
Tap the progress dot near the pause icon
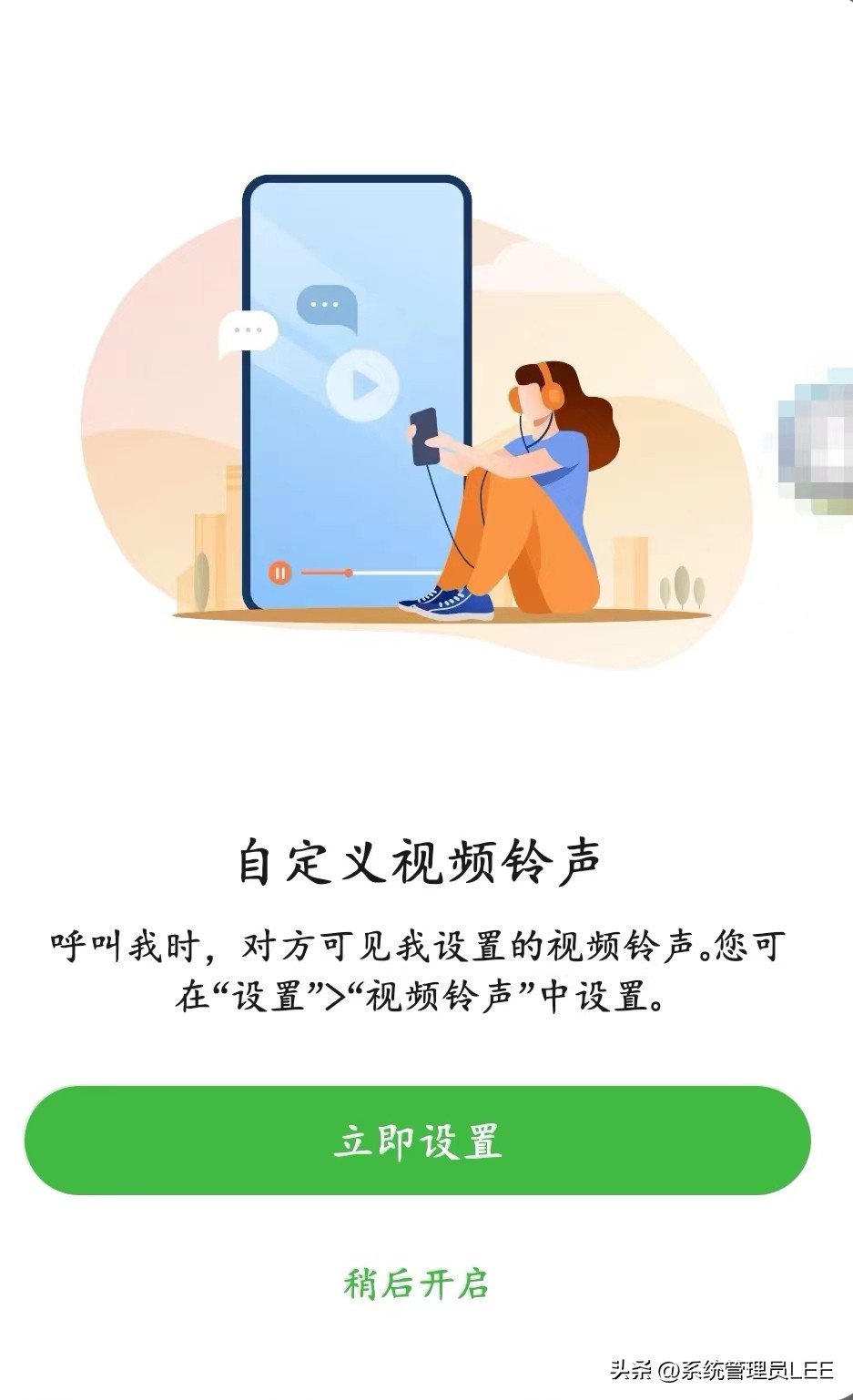click(347, 573)
